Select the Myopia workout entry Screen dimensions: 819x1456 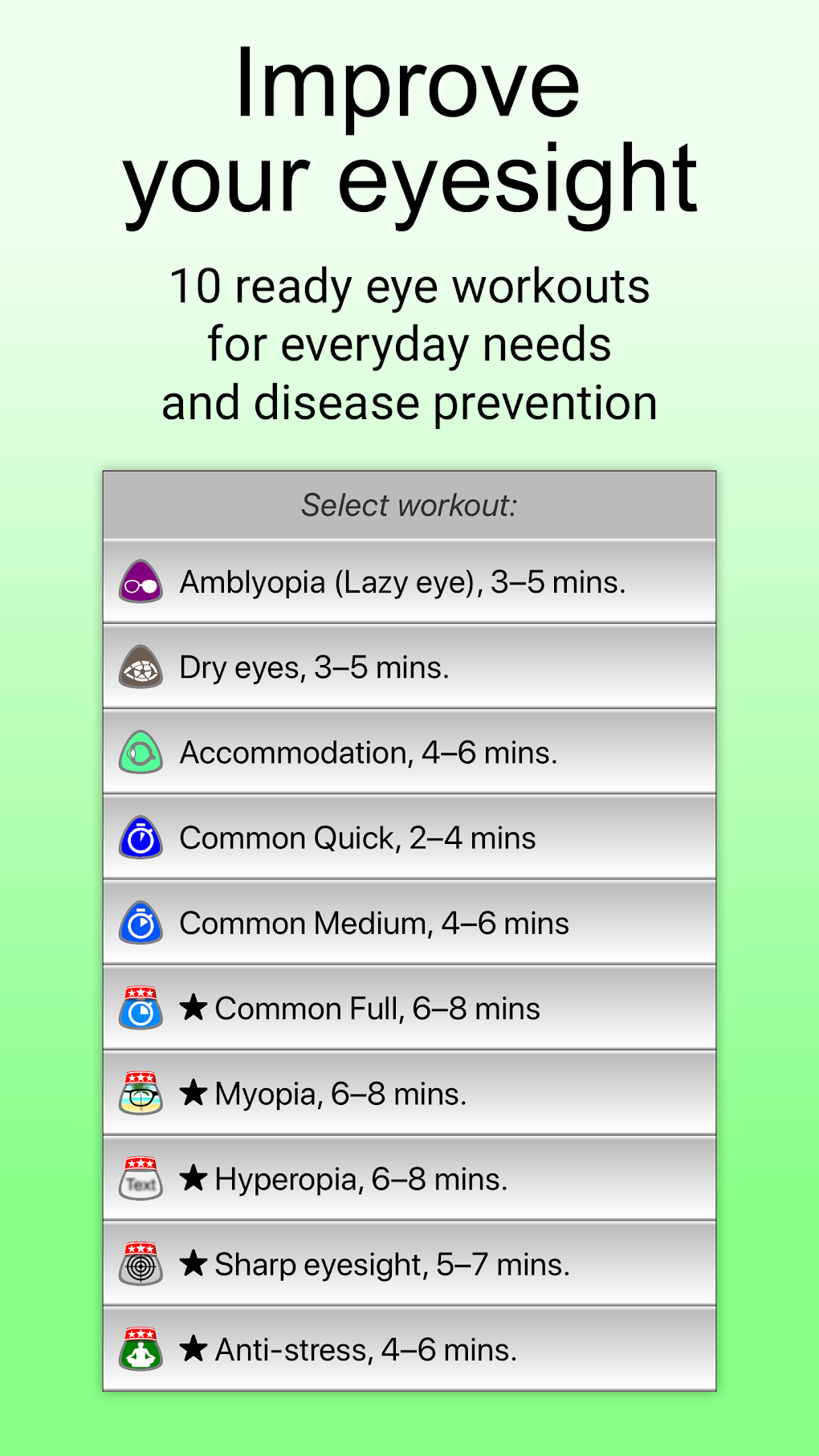pyautogui.click(x=409, y=1093)
